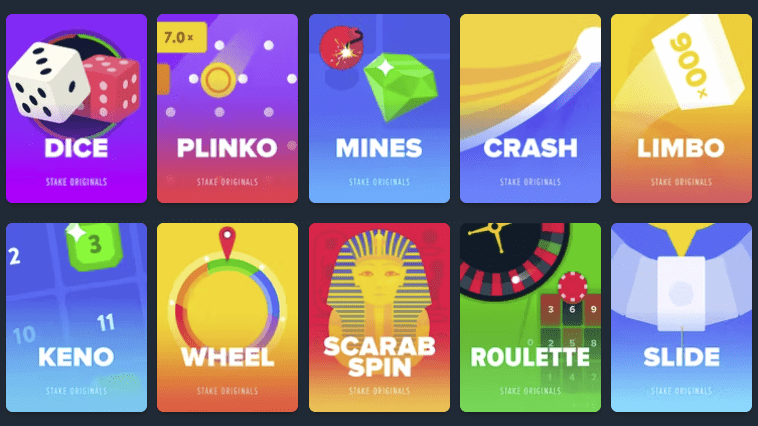The image size is (758, 426).
Task: Open the Scarab Spin game
Action: pos(378,318)
